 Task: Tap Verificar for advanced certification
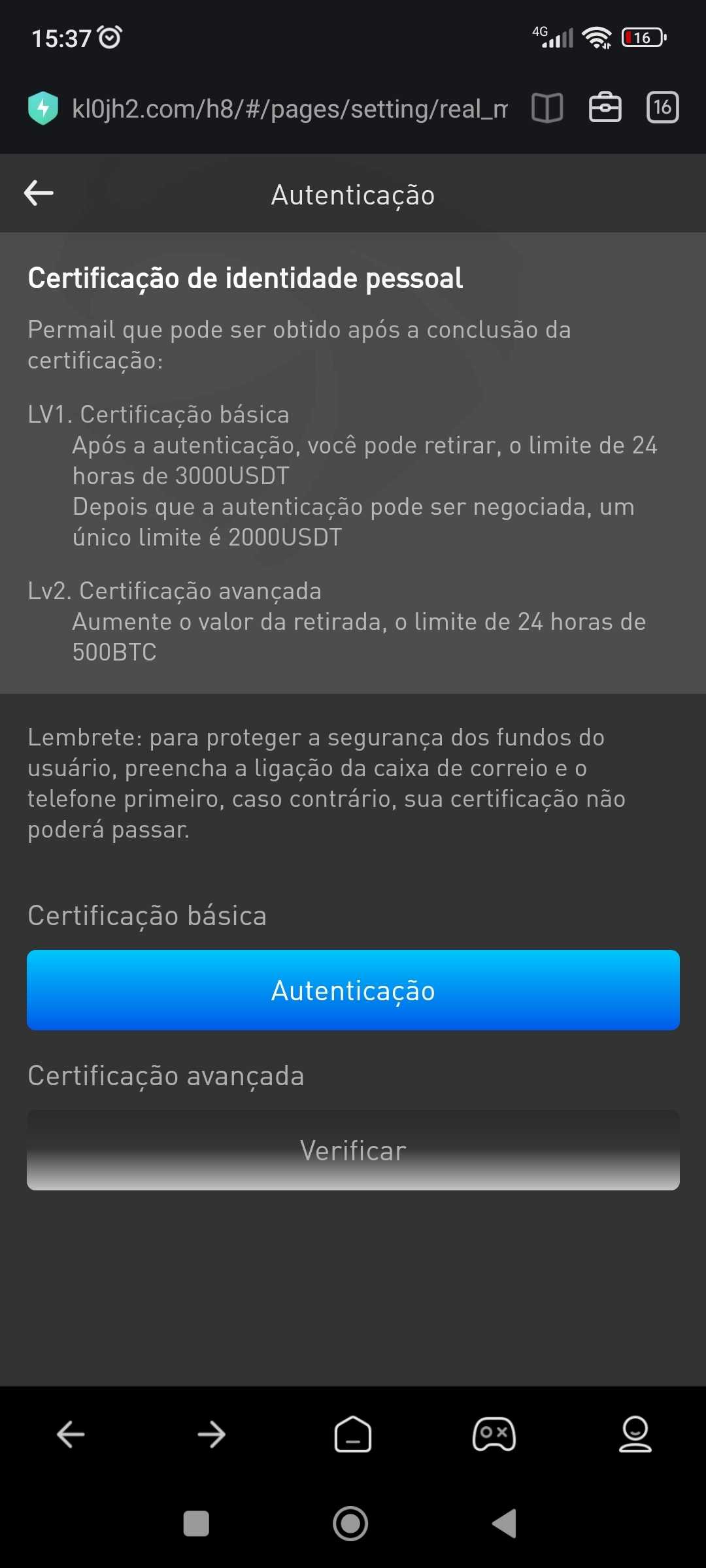pos(353,1150)
